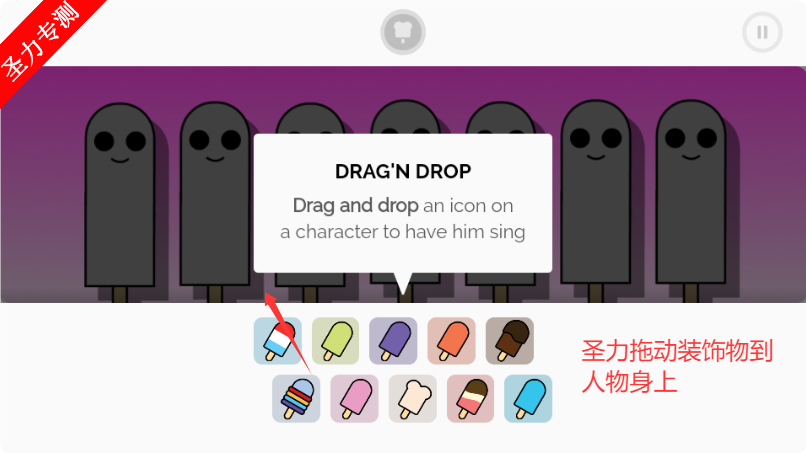Choose the cream-colored bitten popsicle icon
Image resolution: width=806 pixels, height=453 pixels.
[412, 399]
